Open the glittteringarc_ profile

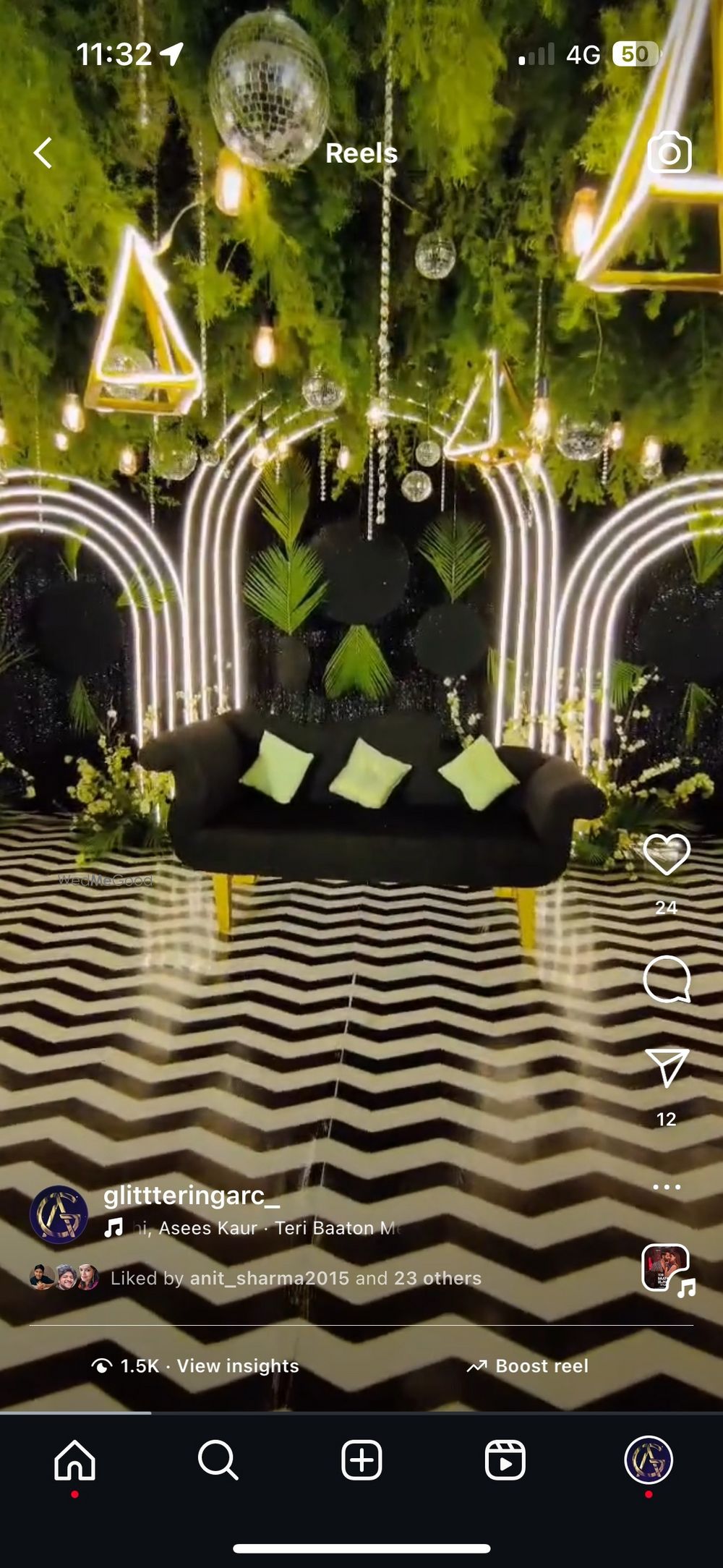(x=191, y=1196)
